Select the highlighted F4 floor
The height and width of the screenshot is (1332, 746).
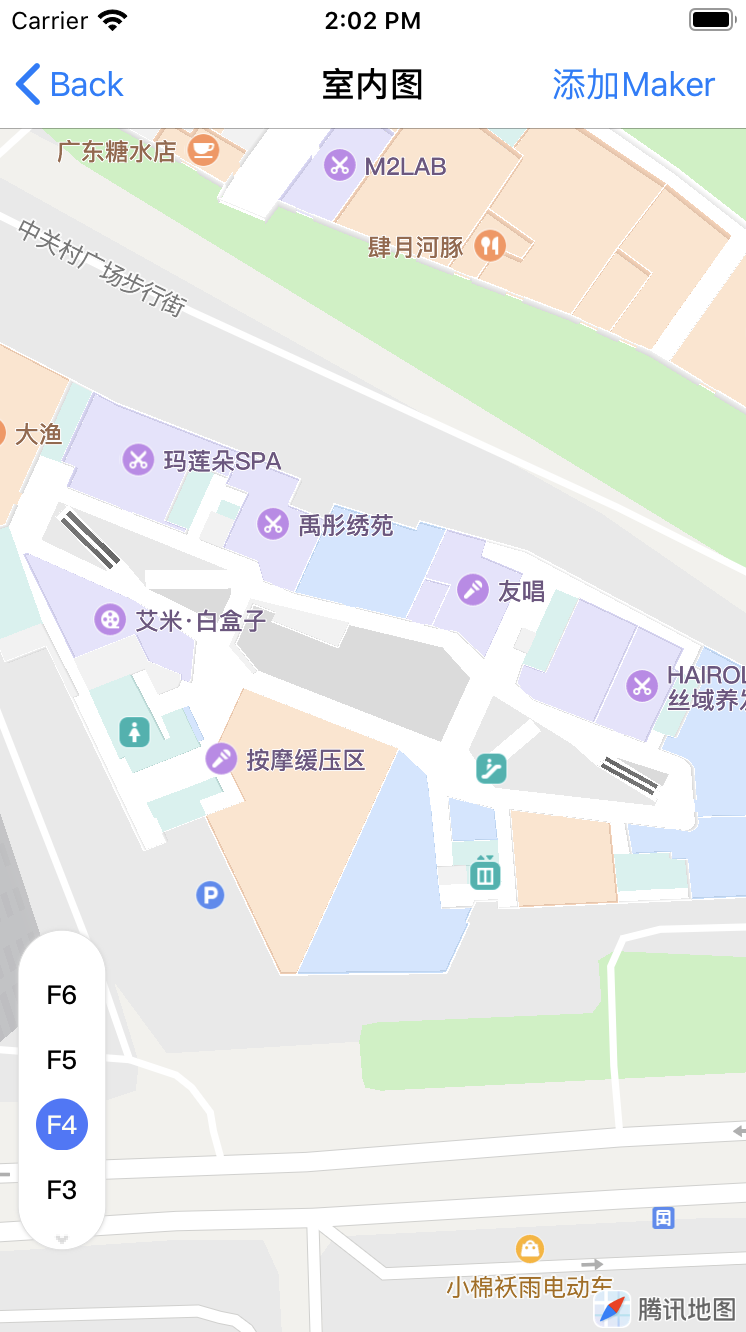[x=62, y=1125]
